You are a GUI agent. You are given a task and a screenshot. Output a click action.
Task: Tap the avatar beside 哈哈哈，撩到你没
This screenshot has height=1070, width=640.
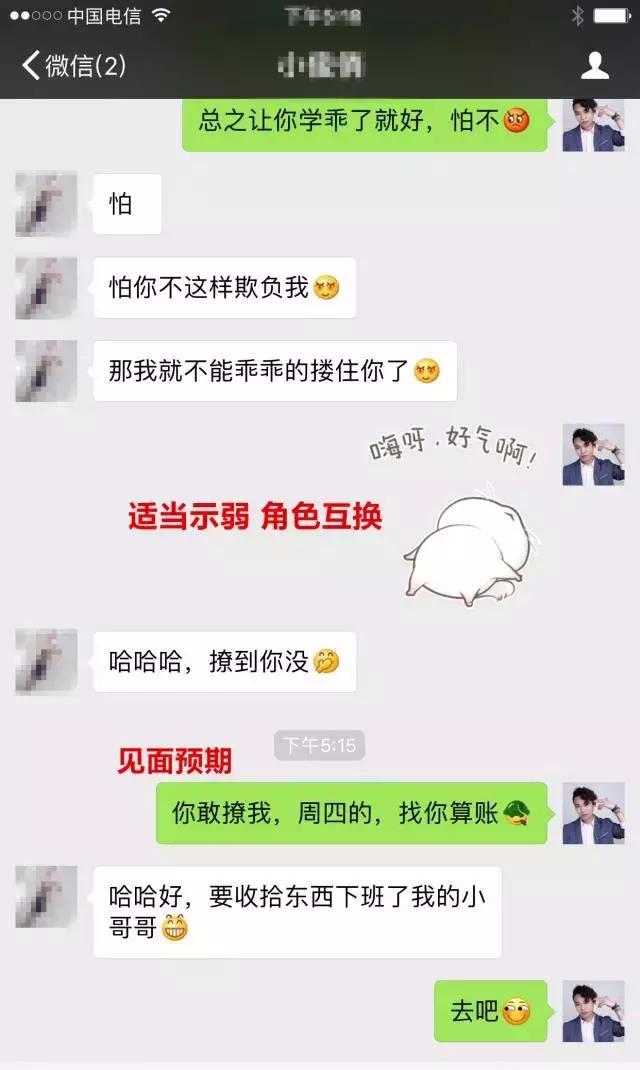46,662
